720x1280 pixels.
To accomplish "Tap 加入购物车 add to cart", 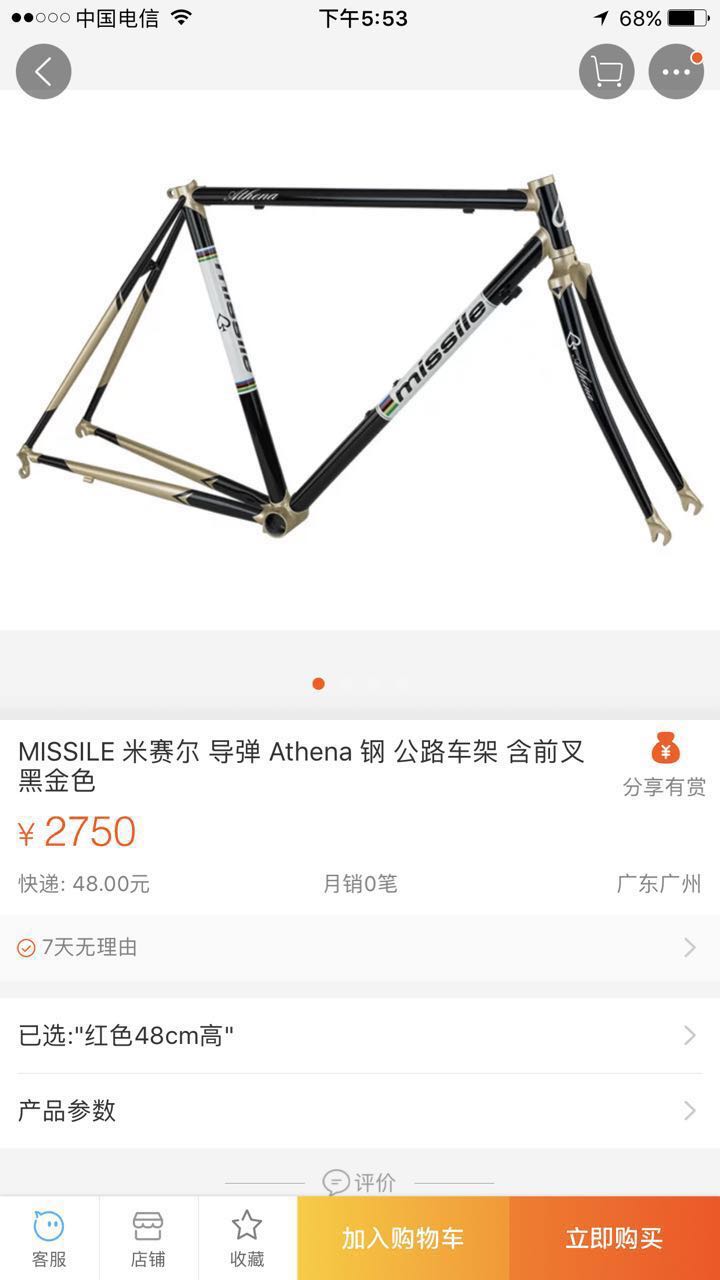I will pos(403,1238).
